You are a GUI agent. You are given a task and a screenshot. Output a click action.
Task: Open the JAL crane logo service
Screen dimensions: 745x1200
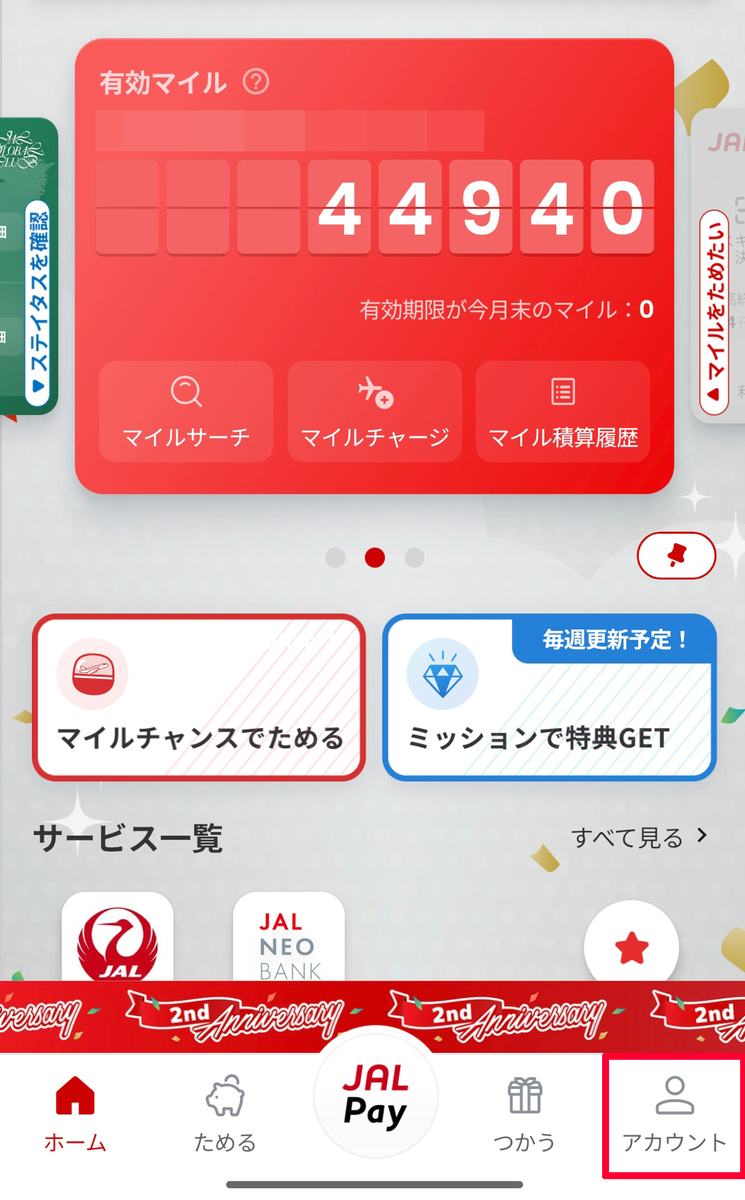point(117,938)
